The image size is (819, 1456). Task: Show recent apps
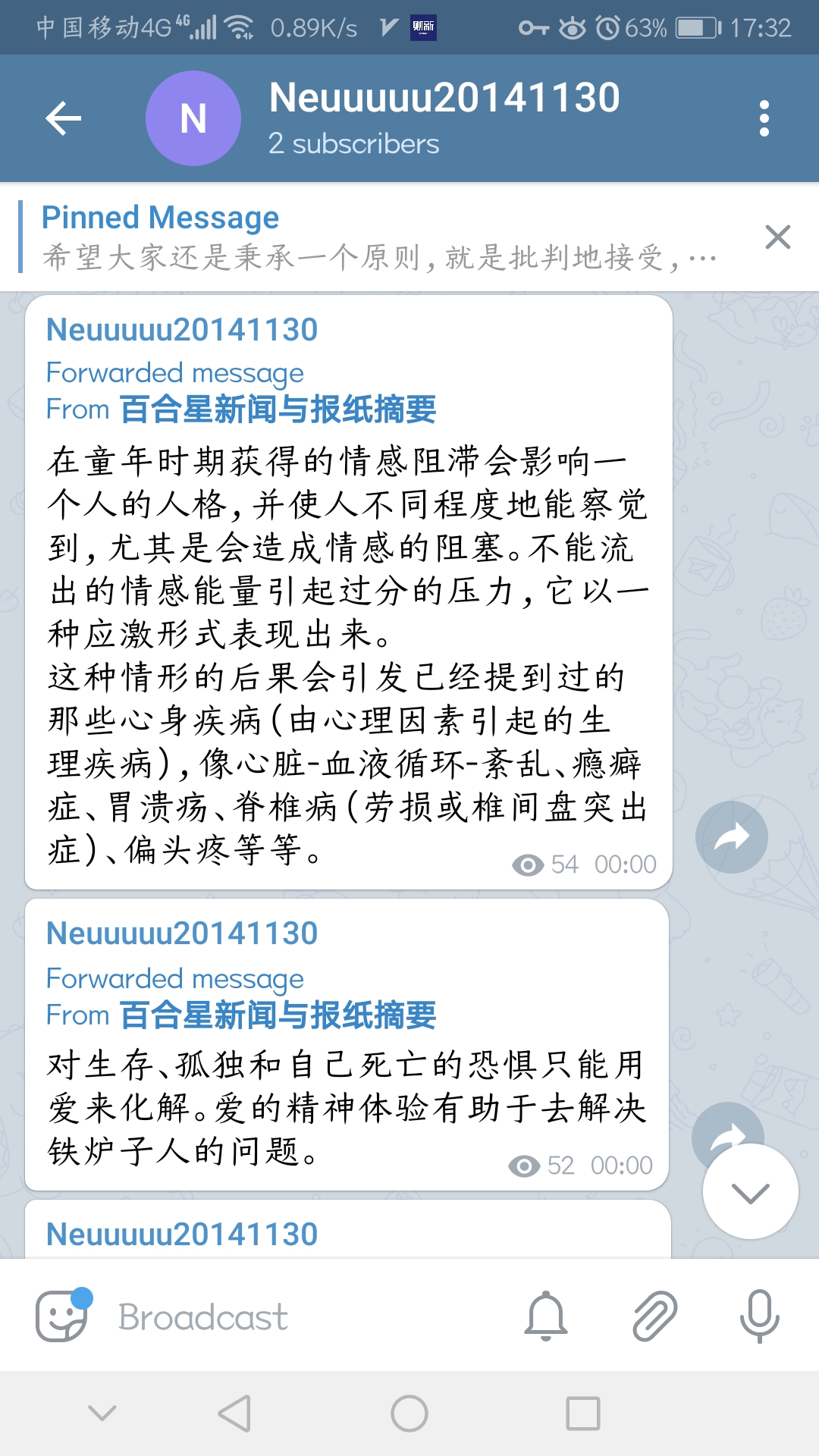click(x=582, y=1414)
